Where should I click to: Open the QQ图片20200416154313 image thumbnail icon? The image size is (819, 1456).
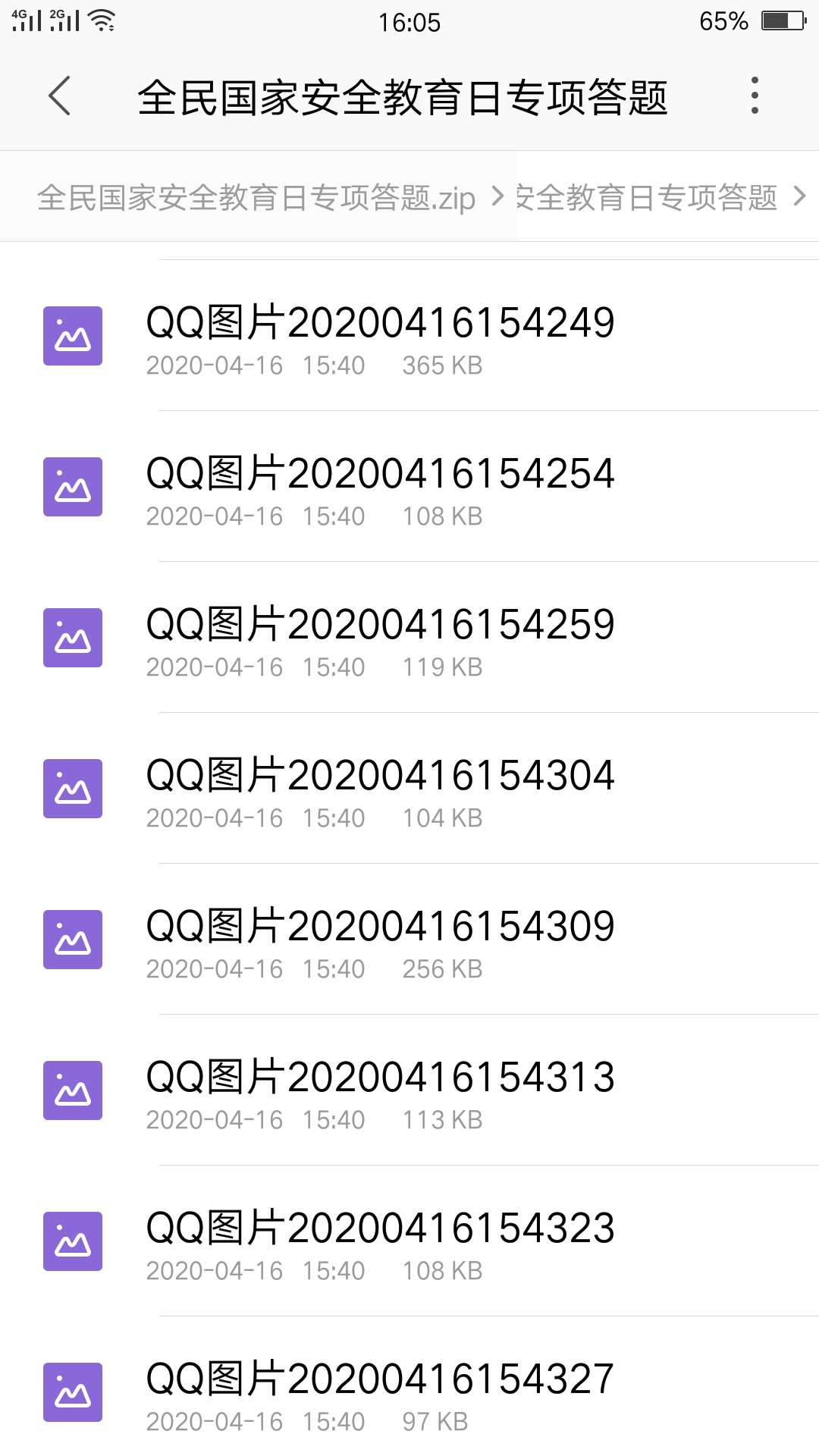pyautogui.click(x=73, y=1090)
